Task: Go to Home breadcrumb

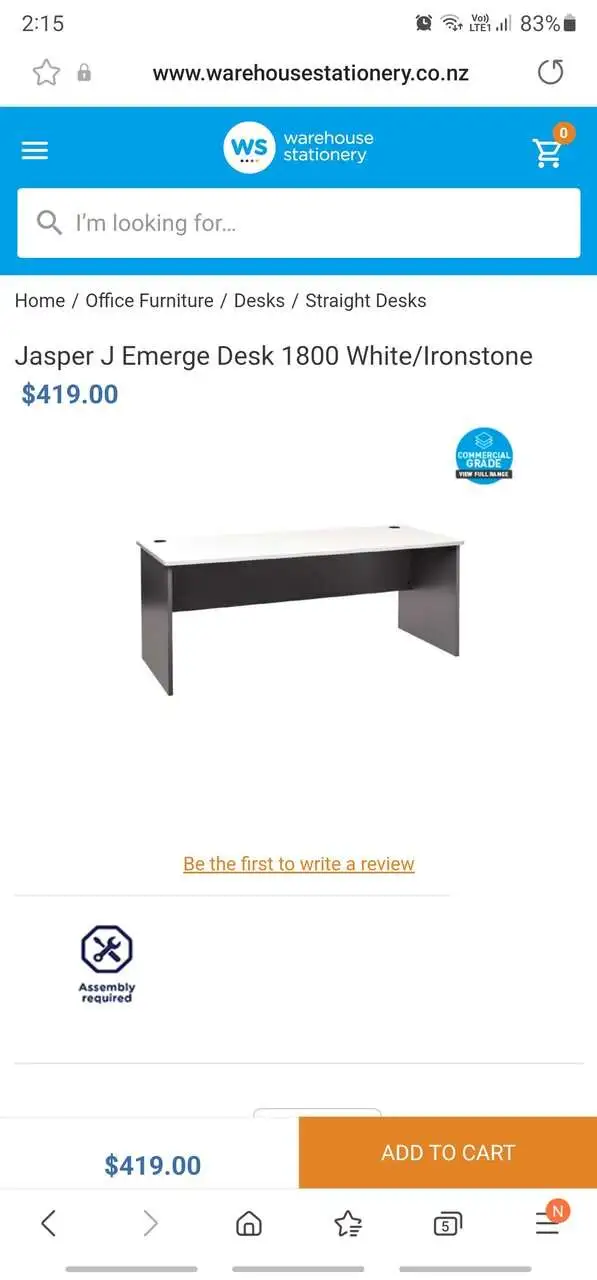Action: (40, 301)
